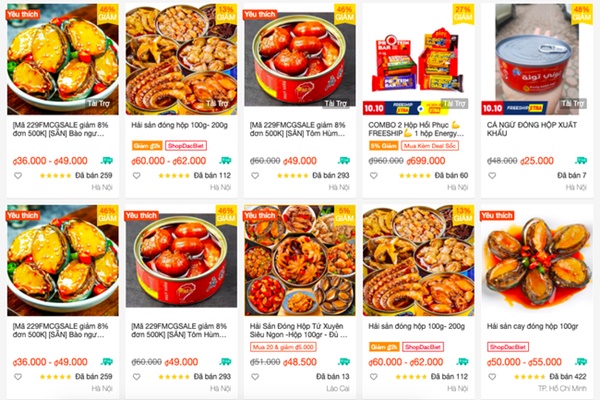This screenshot has height=400, width=600.
Task: Tap heart on Hải sản cay đóng hộp 100gr
Action: pos(491,377)
